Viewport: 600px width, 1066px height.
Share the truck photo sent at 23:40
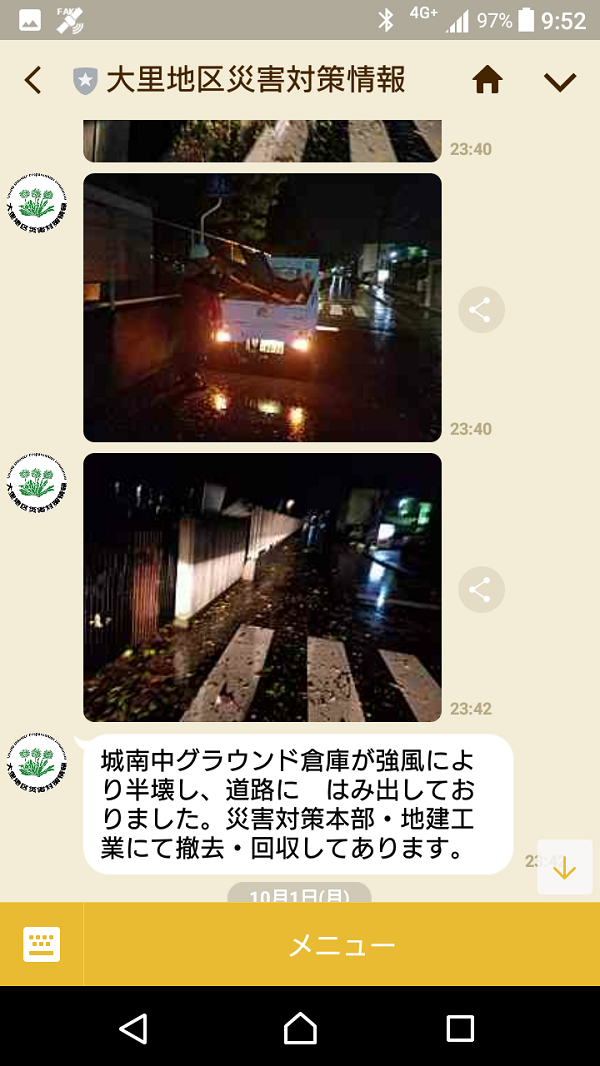pyautogui.click(x=481, y=310)
